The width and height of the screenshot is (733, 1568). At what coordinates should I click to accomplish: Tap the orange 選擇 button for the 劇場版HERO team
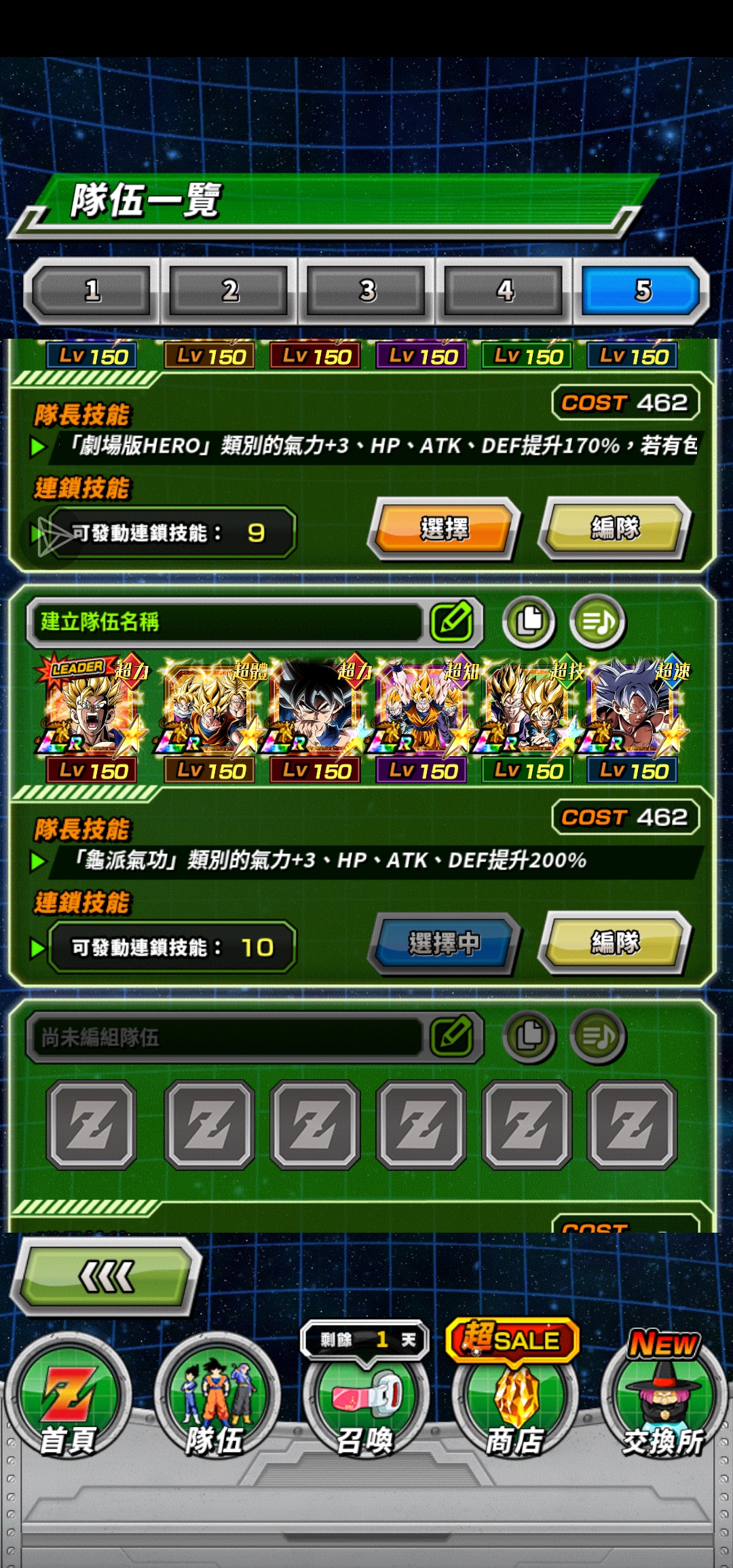[444, 529]
